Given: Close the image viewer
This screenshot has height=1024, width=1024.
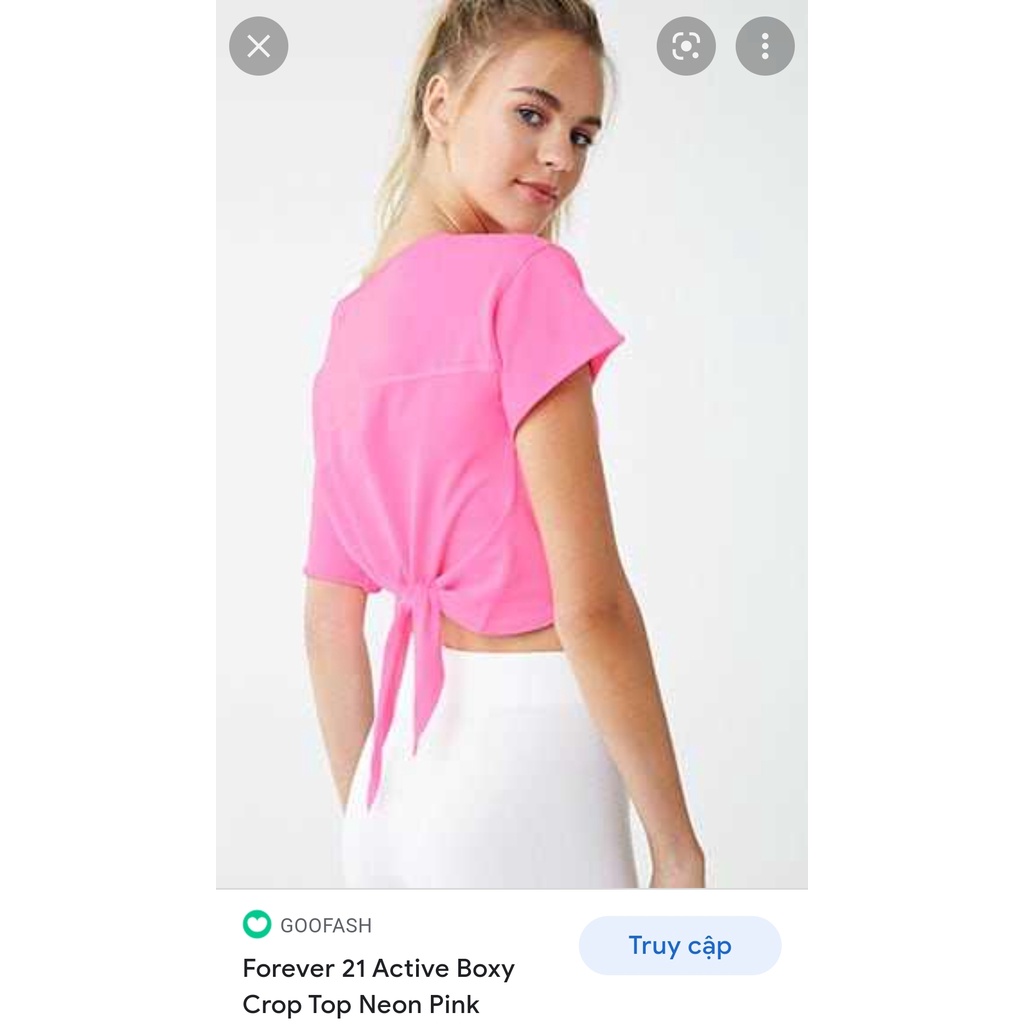Looking at the screenshot, I should tap(259, 46).
